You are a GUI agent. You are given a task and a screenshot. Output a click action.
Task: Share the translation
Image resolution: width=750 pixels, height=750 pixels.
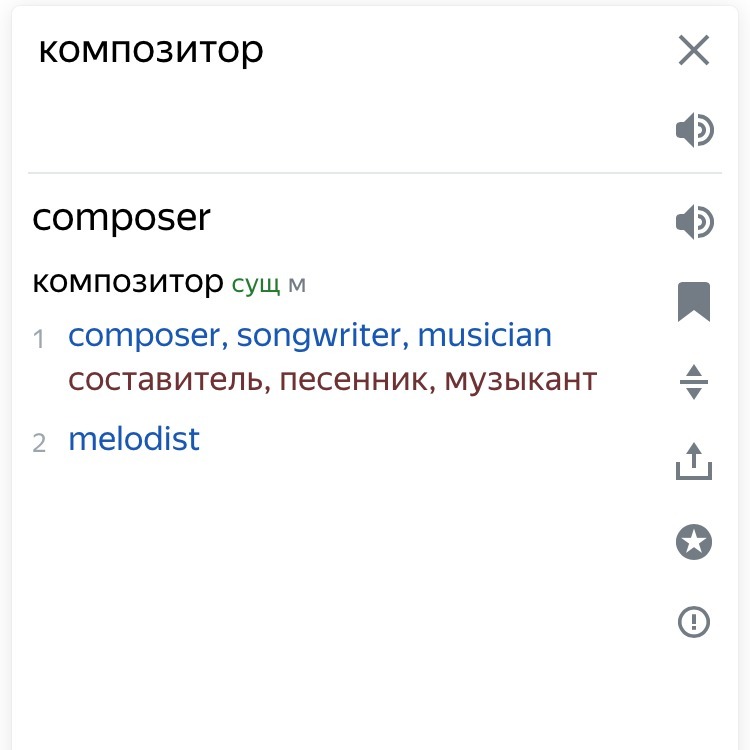point(694,461)
